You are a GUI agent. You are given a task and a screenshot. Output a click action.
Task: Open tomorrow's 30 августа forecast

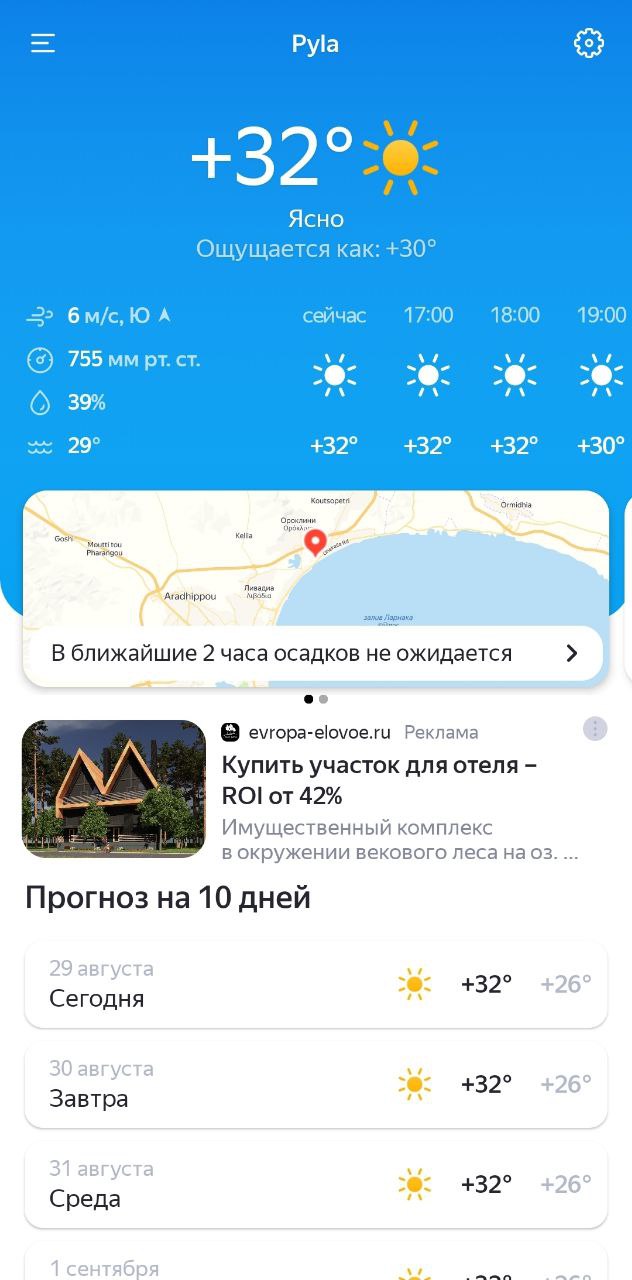316,1084
